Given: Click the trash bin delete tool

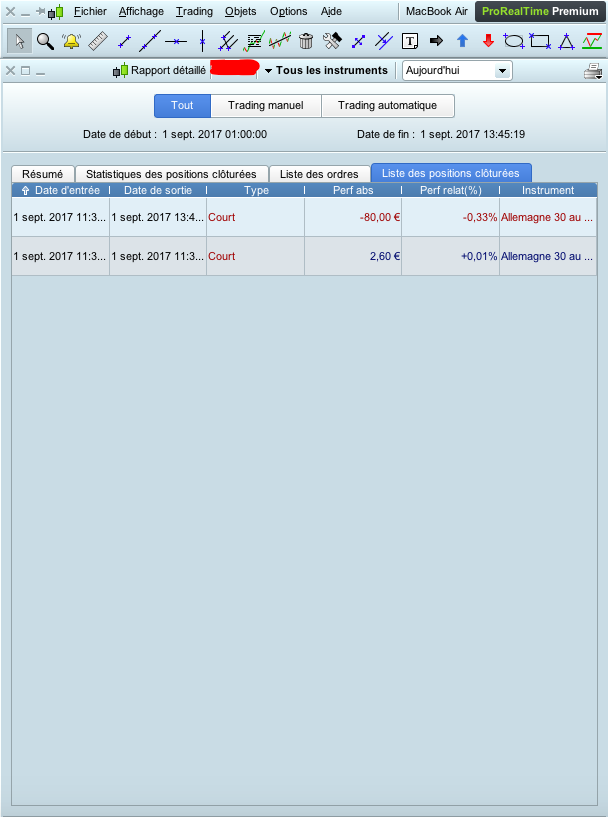Looking at the screenshot, I should (x=306, y=41).
